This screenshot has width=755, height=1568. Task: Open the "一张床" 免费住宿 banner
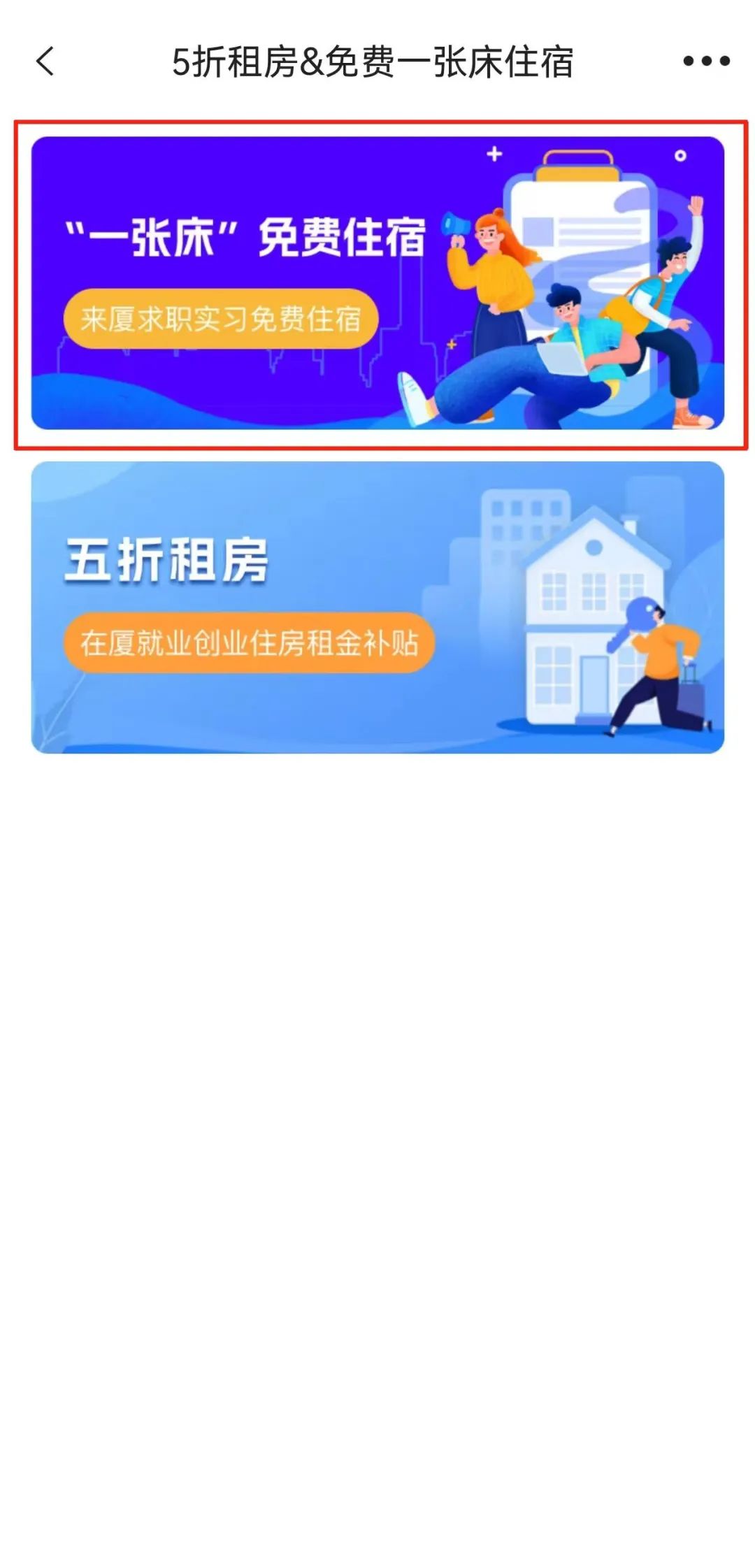[377, 283]
